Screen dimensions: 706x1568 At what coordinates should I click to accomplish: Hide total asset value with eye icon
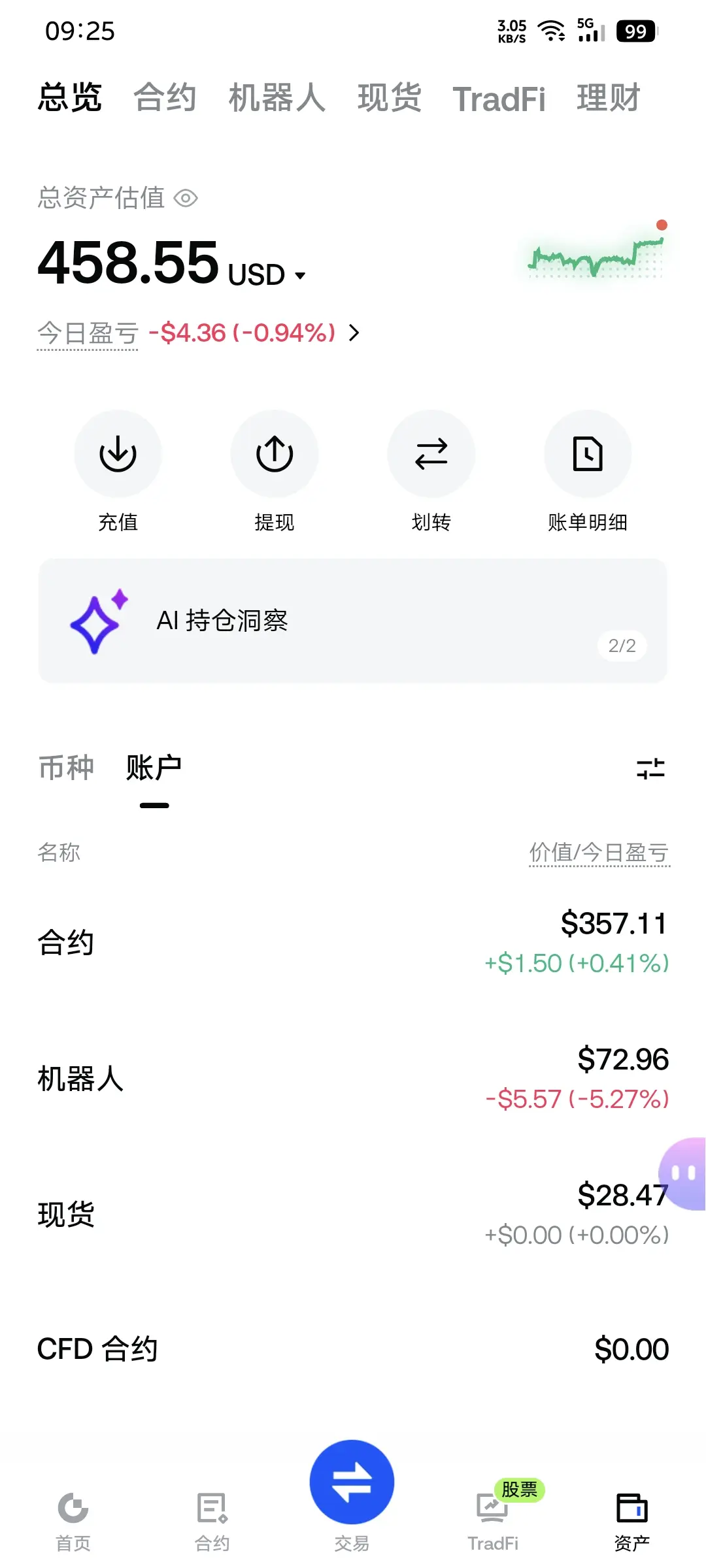tap(186, 198)
